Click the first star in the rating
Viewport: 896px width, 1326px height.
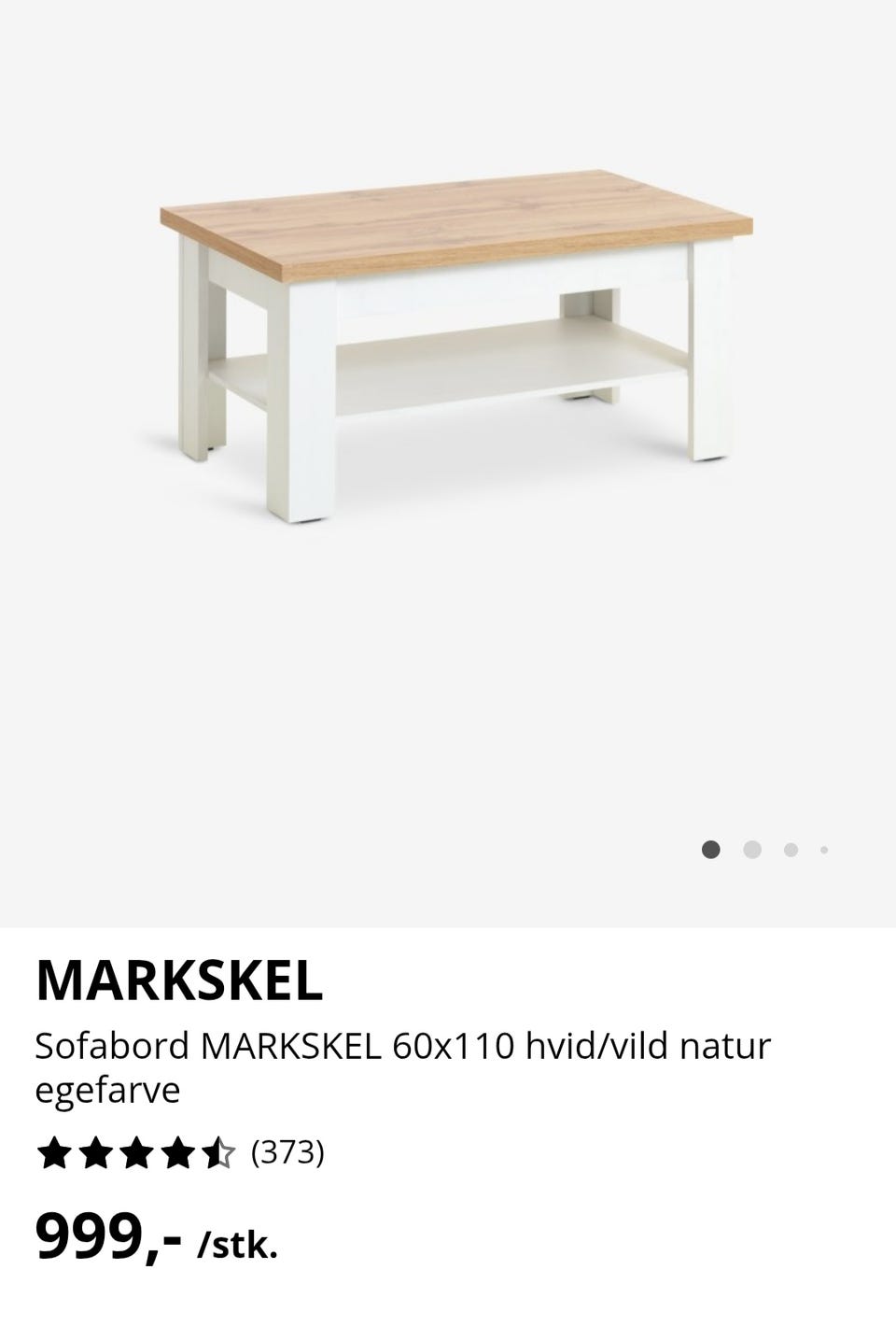[52, 1153]
